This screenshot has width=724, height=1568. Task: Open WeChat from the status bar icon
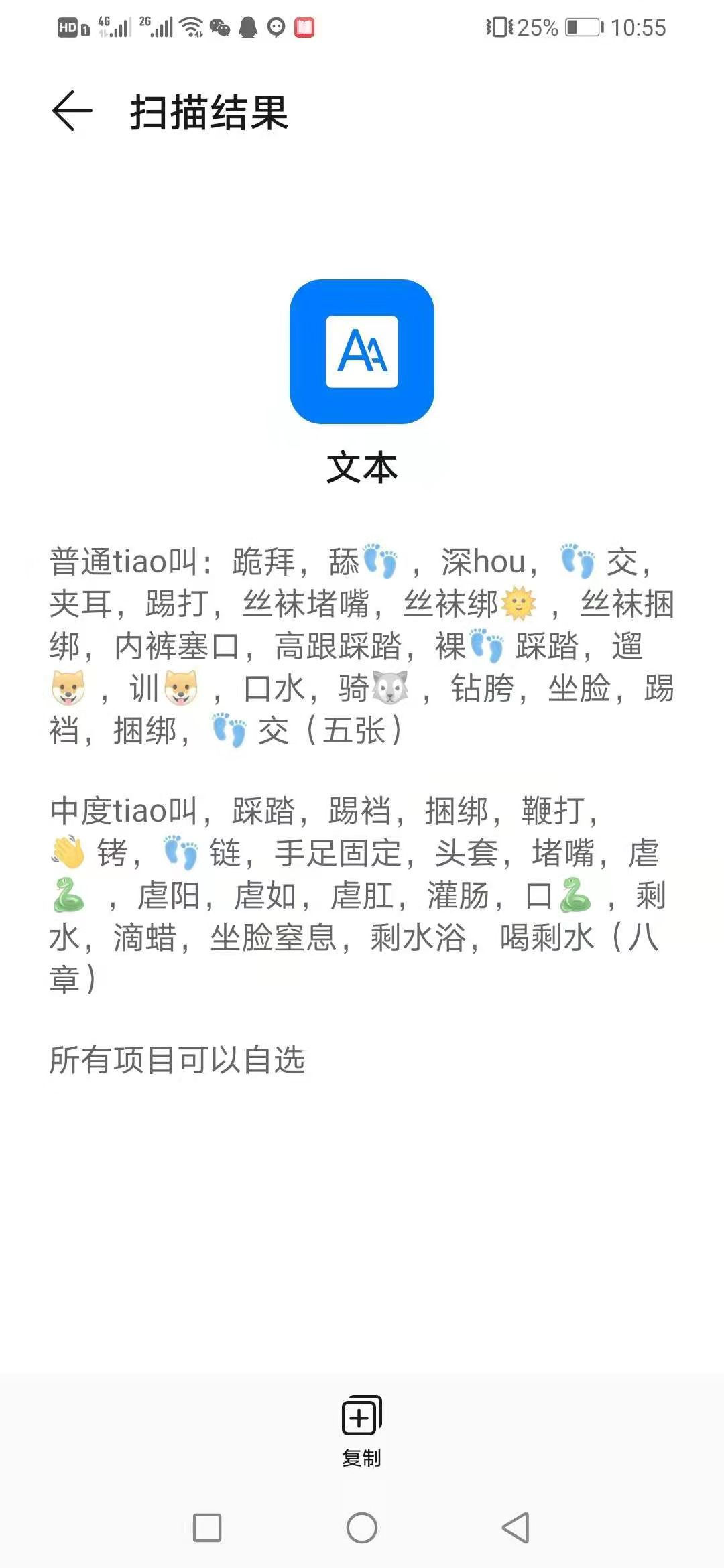click(x=218, y=28)
